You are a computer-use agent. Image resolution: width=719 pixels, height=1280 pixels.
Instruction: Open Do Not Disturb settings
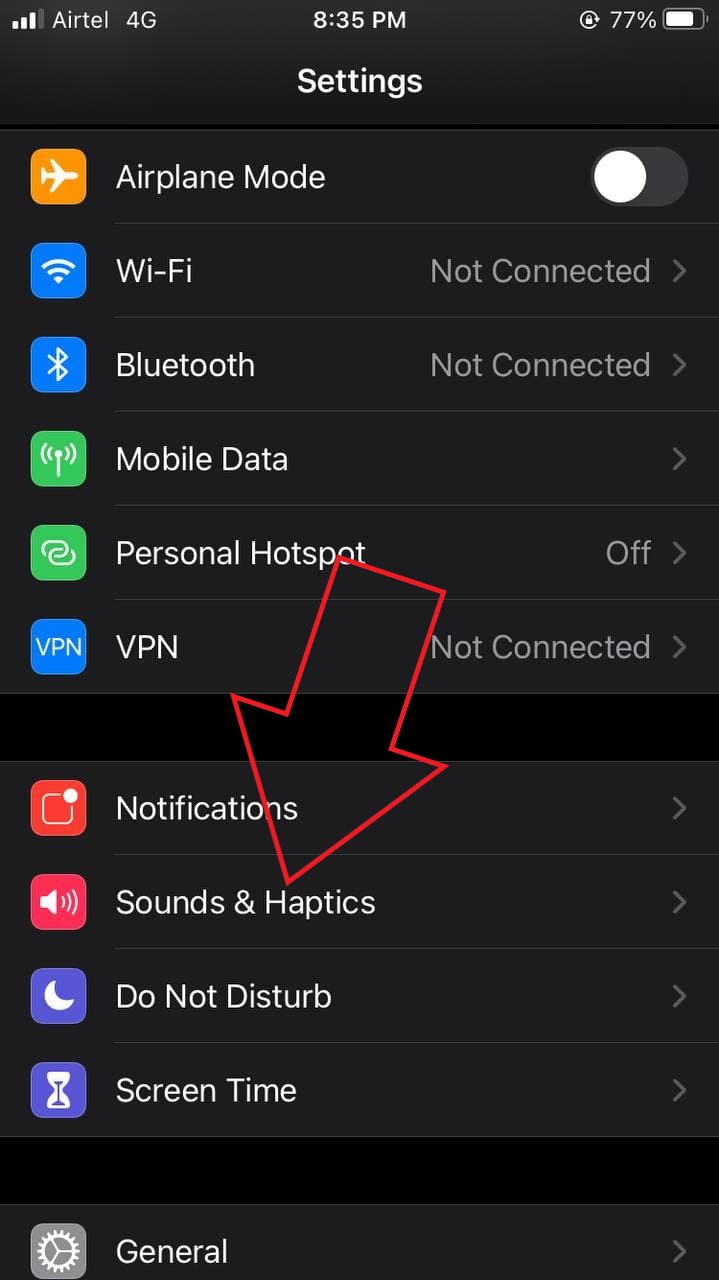(359, 996)
